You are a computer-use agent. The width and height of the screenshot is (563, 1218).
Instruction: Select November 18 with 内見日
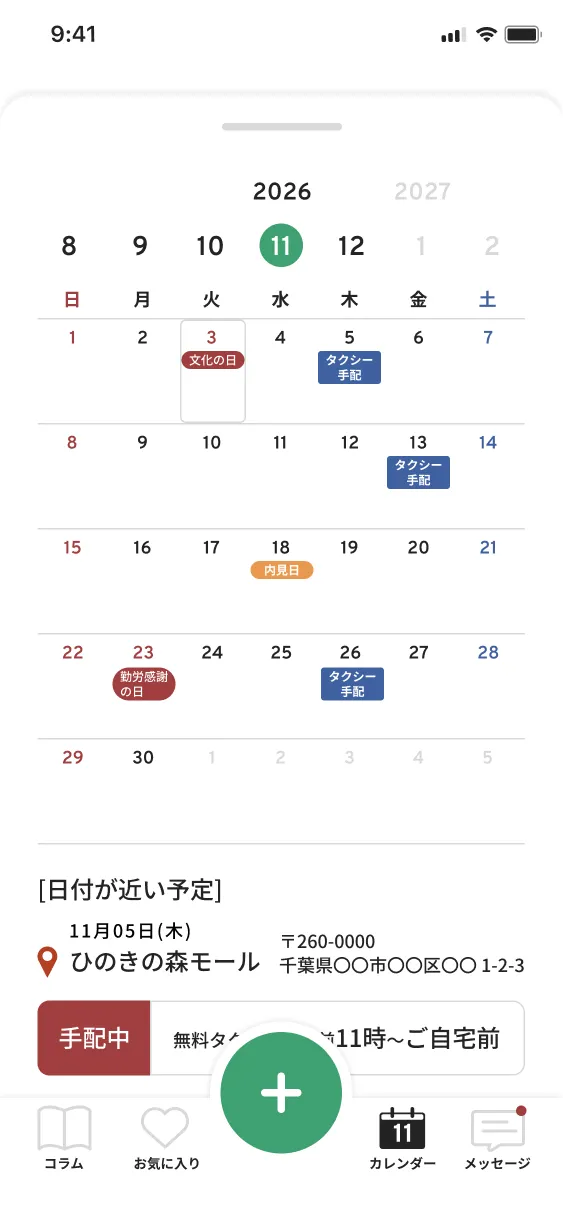[x=281, y=581]
